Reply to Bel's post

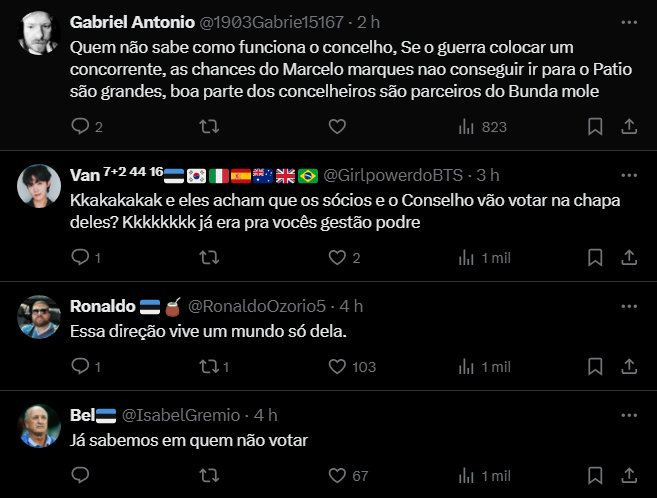coord(81,475)
